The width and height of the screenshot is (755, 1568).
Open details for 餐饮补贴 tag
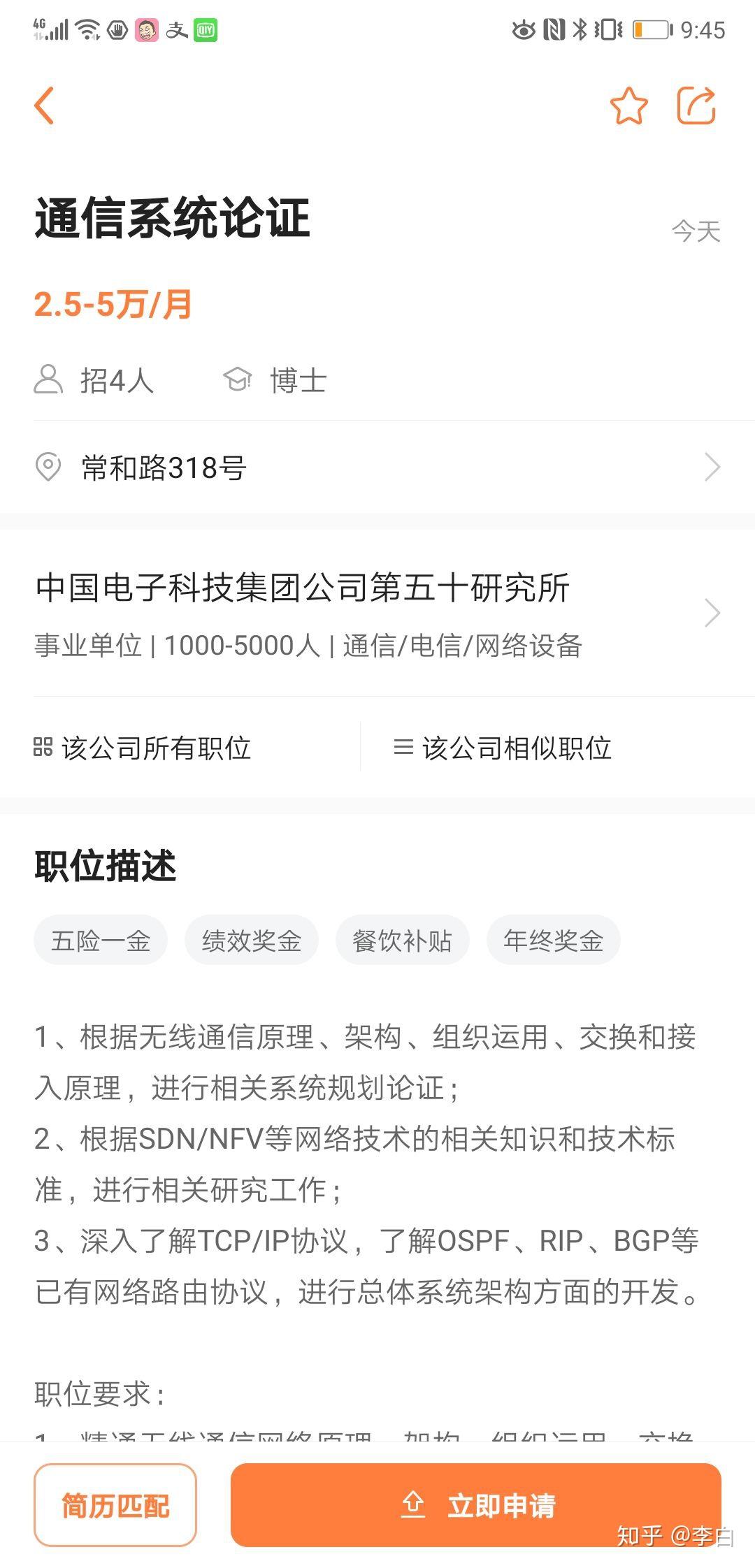(x=403, y=941)
